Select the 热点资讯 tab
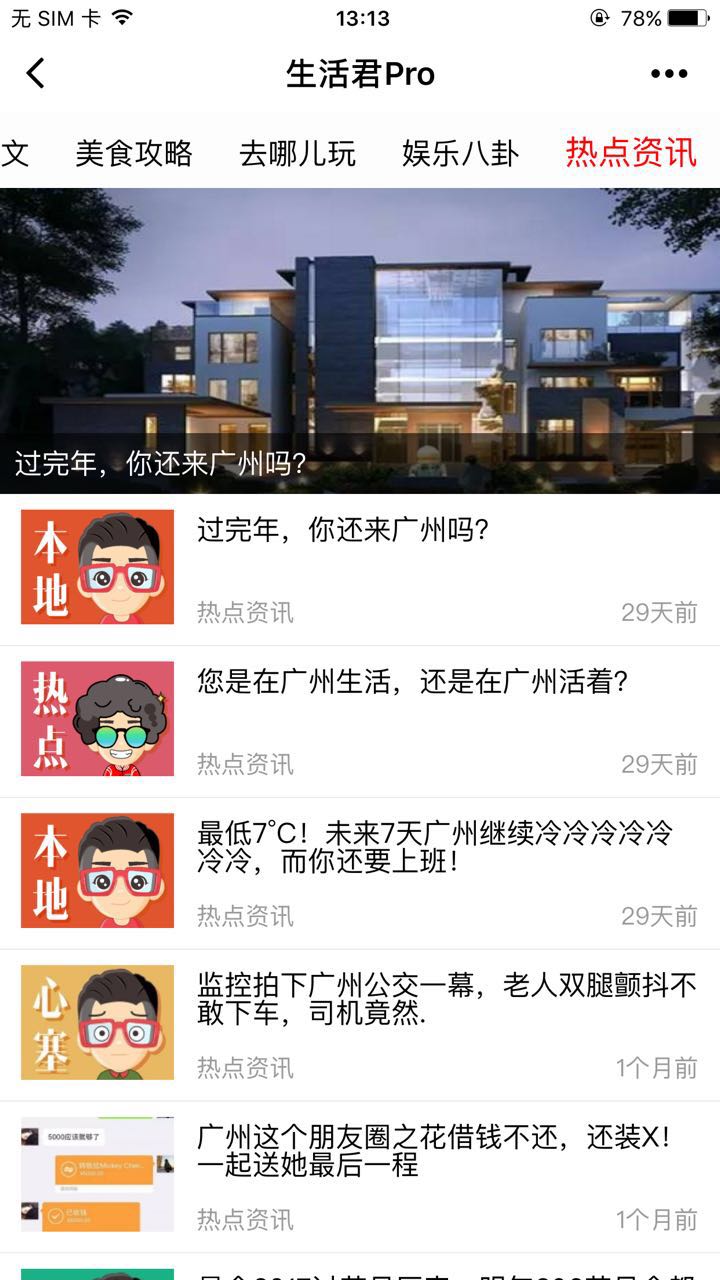Screen dimensions: 720x1280 pos(630,153)
